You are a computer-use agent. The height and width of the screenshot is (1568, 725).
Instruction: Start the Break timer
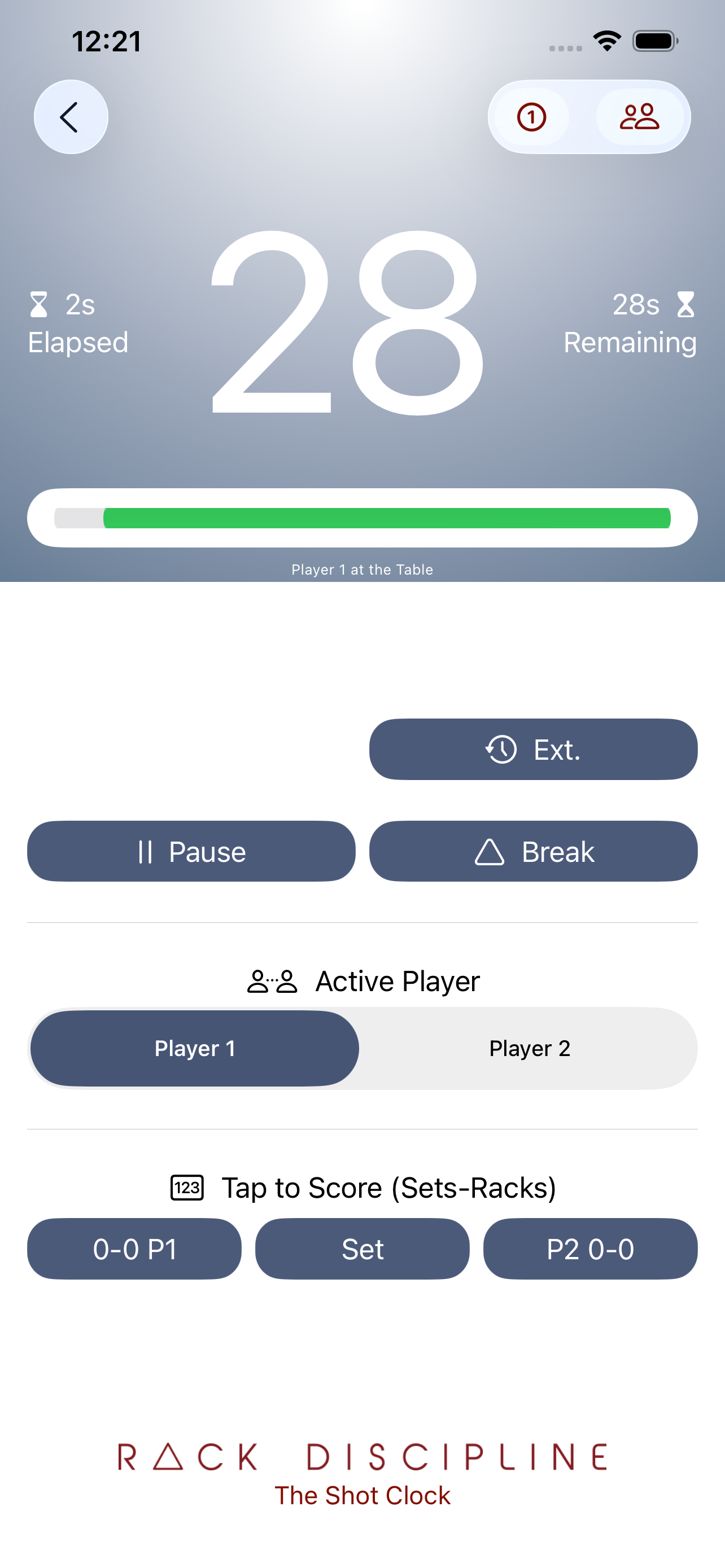pyautogui.click(x=533, y=851)
